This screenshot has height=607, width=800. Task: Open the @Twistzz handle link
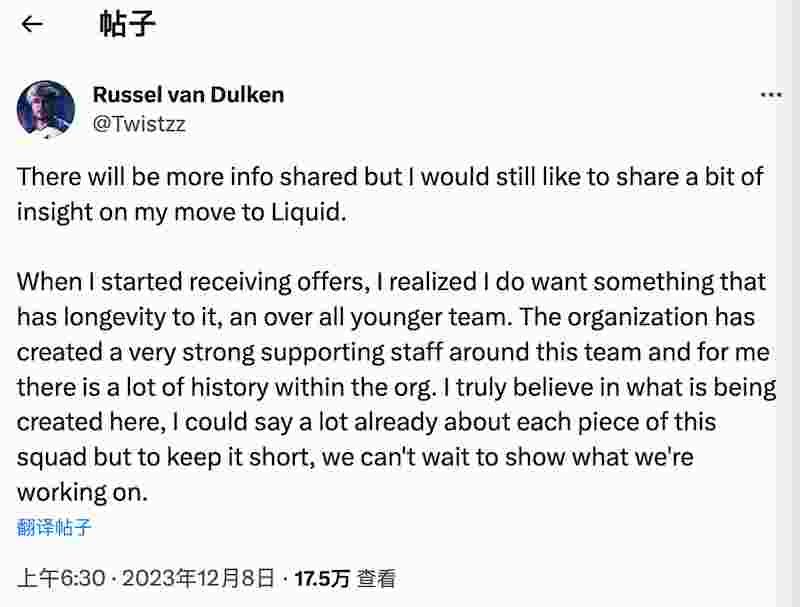point(138,124)
